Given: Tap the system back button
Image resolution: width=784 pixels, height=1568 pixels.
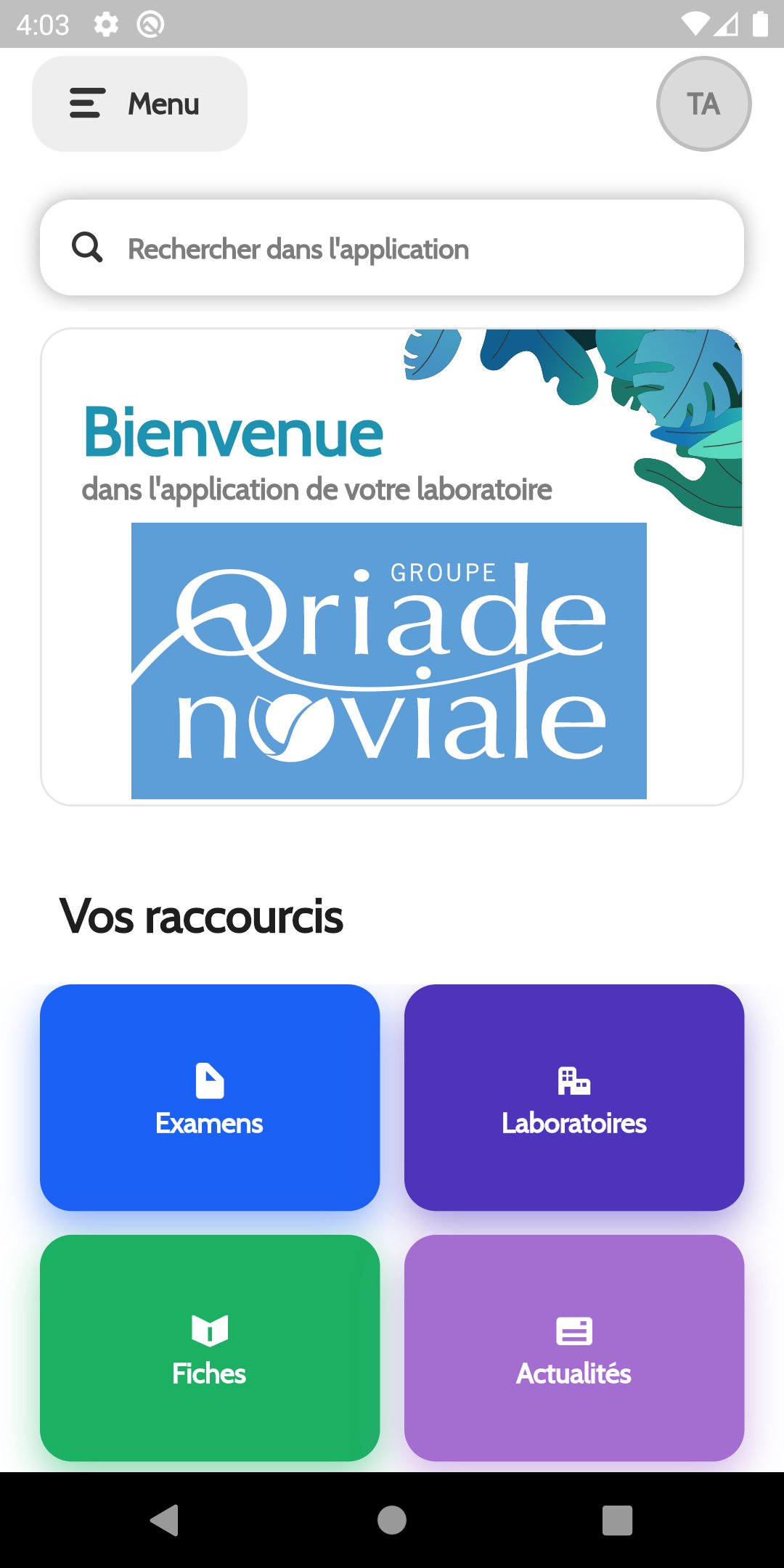Looking at the screenshot, I should click(x=166, y=1520).
